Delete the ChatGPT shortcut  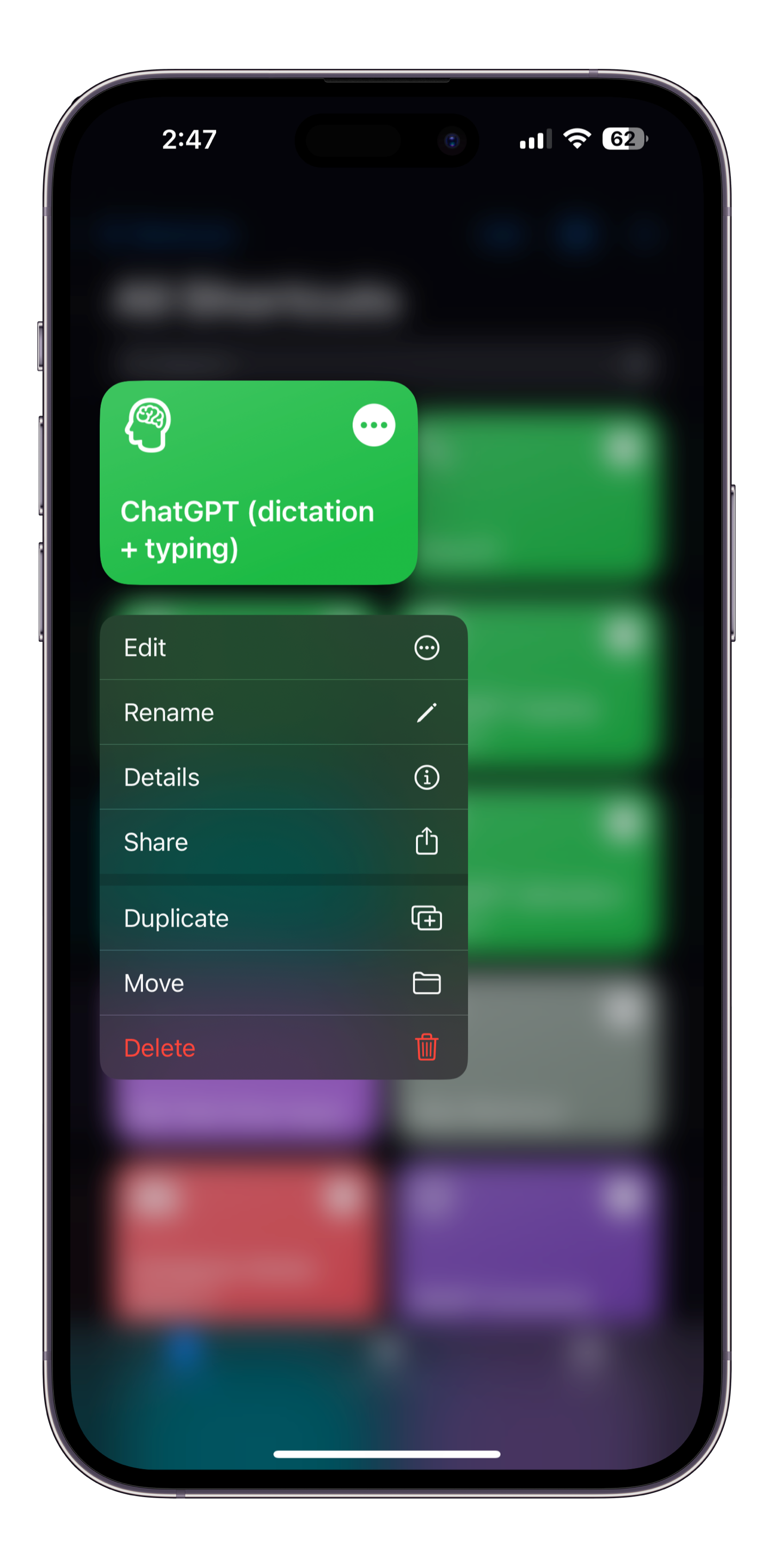[283, 1048]
